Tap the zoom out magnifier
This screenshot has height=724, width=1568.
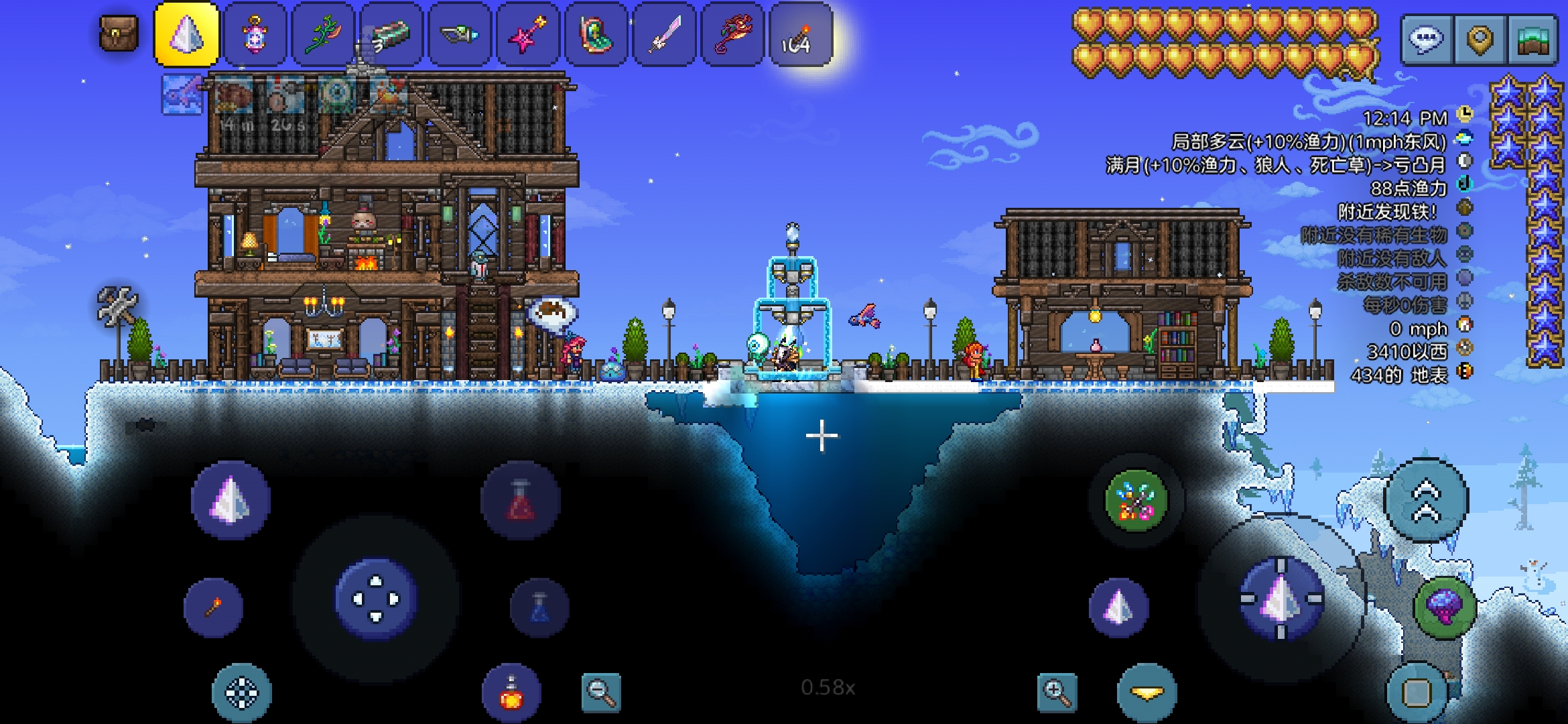601,692
